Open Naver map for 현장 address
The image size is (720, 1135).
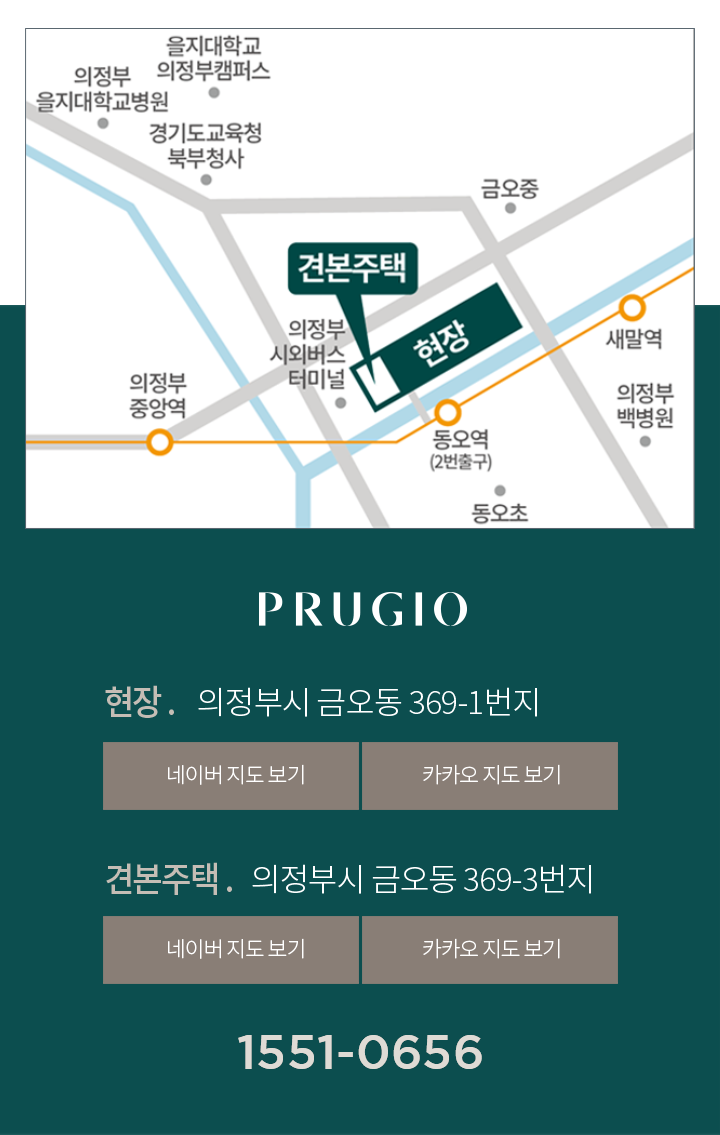(x=231, y=775)
